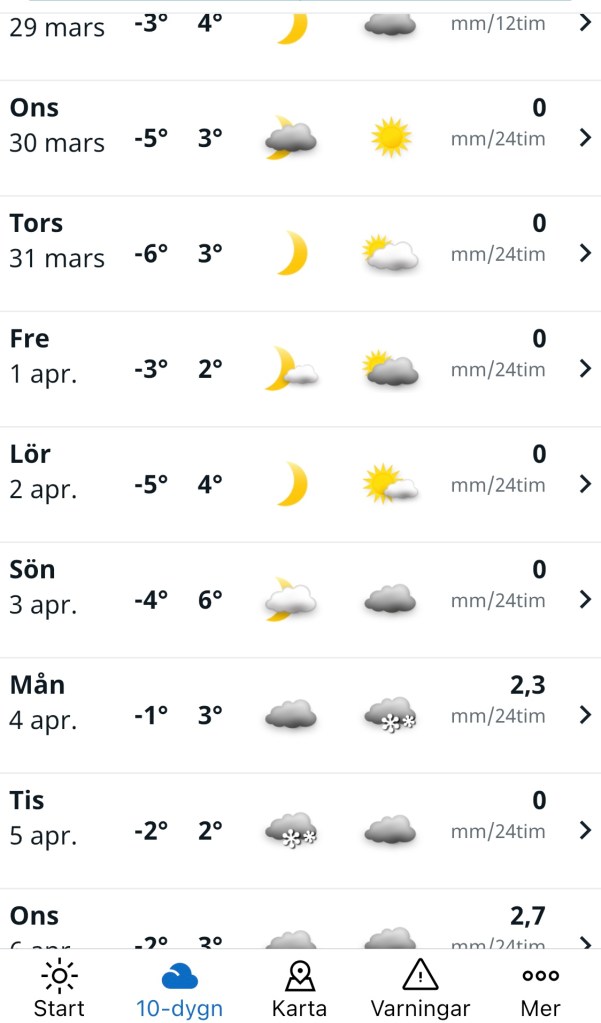Open Lör 2 apr. daily forecast
The image size is (601, 1023).
300,484
